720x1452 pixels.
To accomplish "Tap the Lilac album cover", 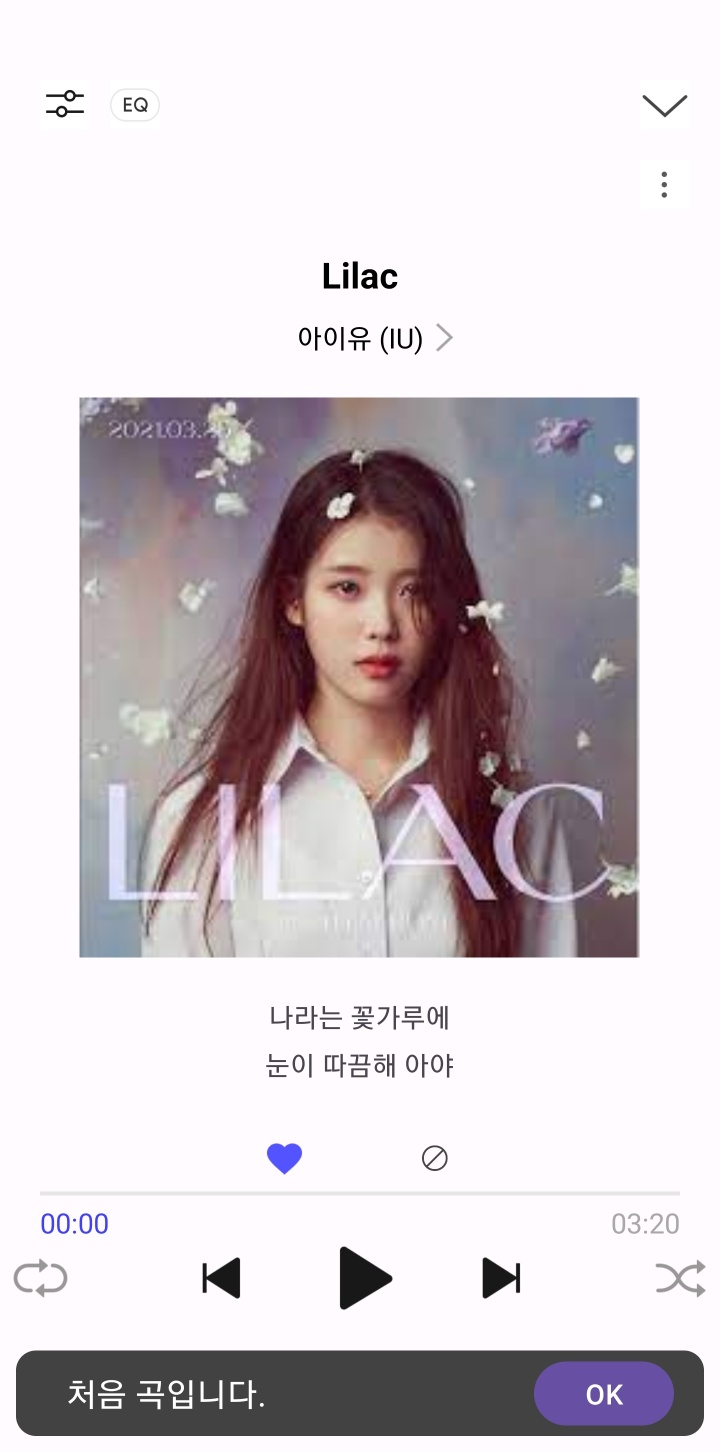I will 359,677.
